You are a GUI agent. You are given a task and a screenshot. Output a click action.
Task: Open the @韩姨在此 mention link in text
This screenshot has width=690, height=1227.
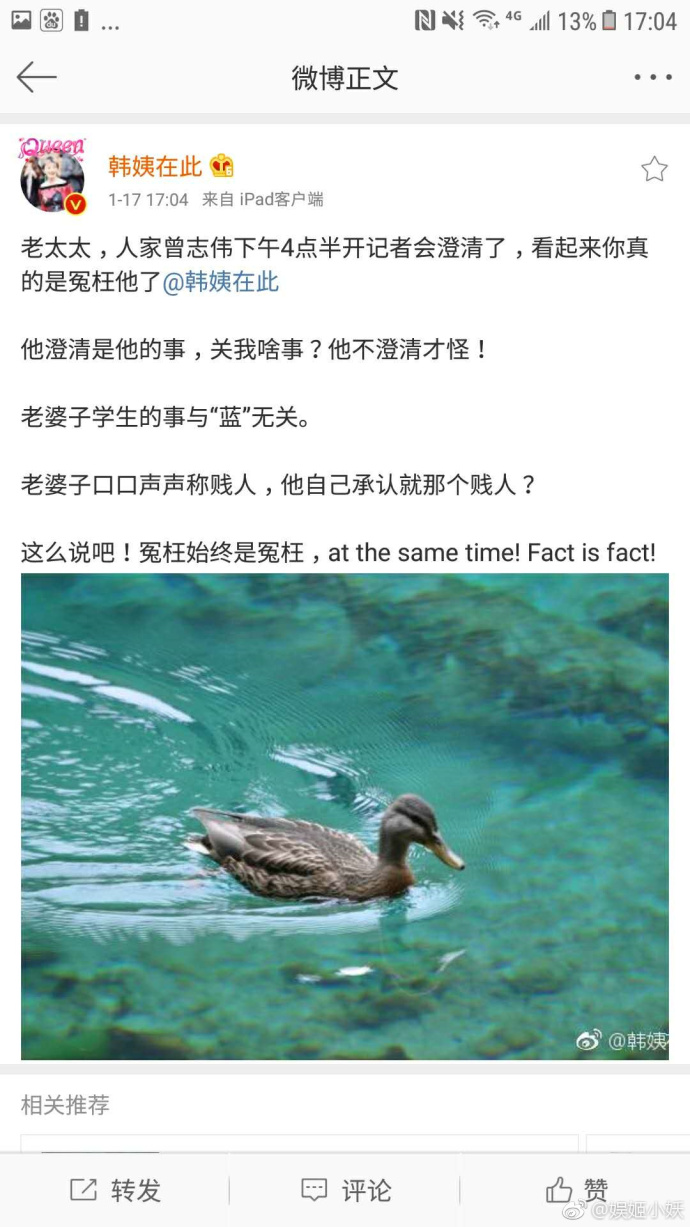pyautogui.click(x=220, y=282)
